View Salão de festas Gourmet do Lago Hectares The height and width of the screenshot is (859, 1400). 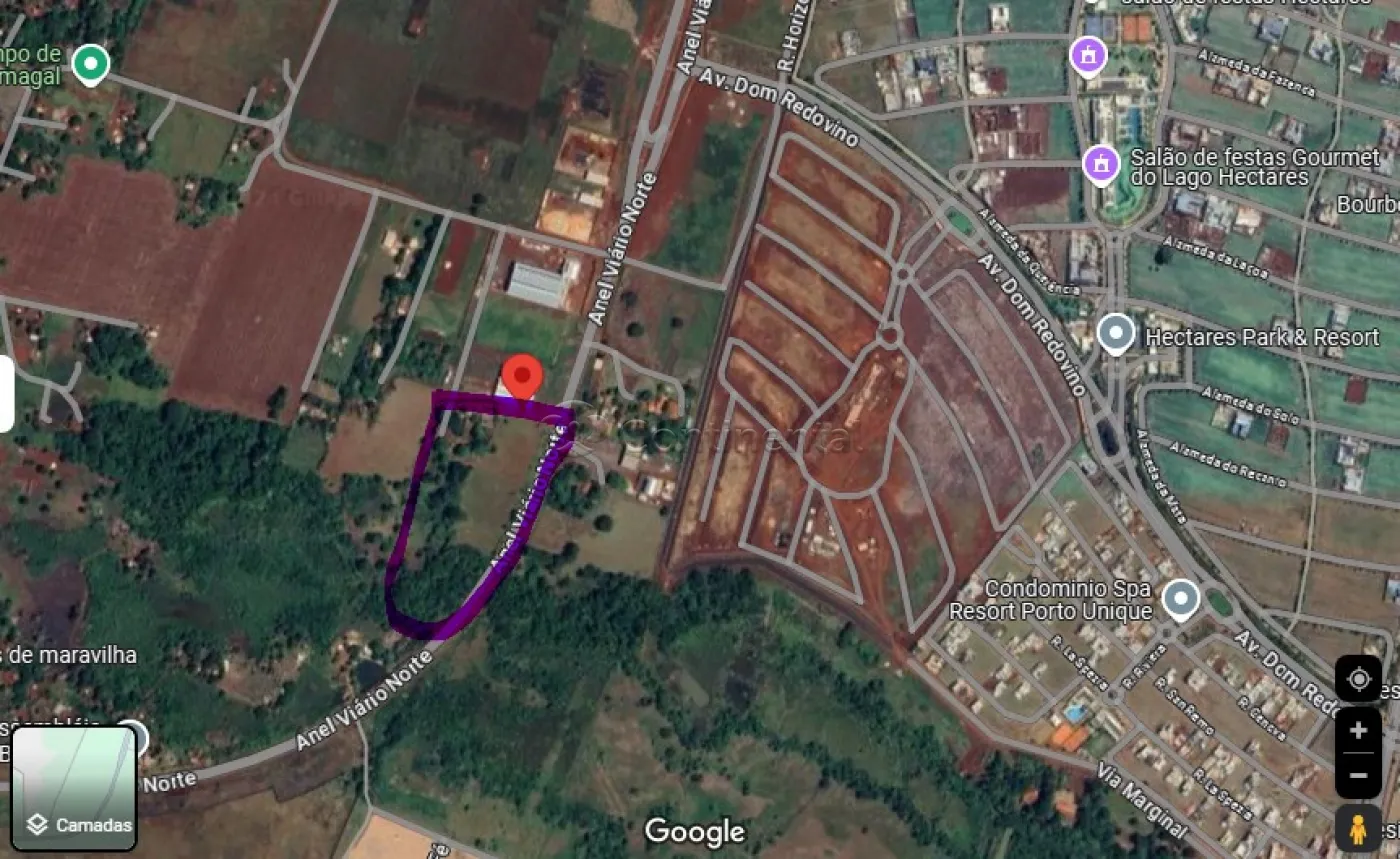(1101, 163)
